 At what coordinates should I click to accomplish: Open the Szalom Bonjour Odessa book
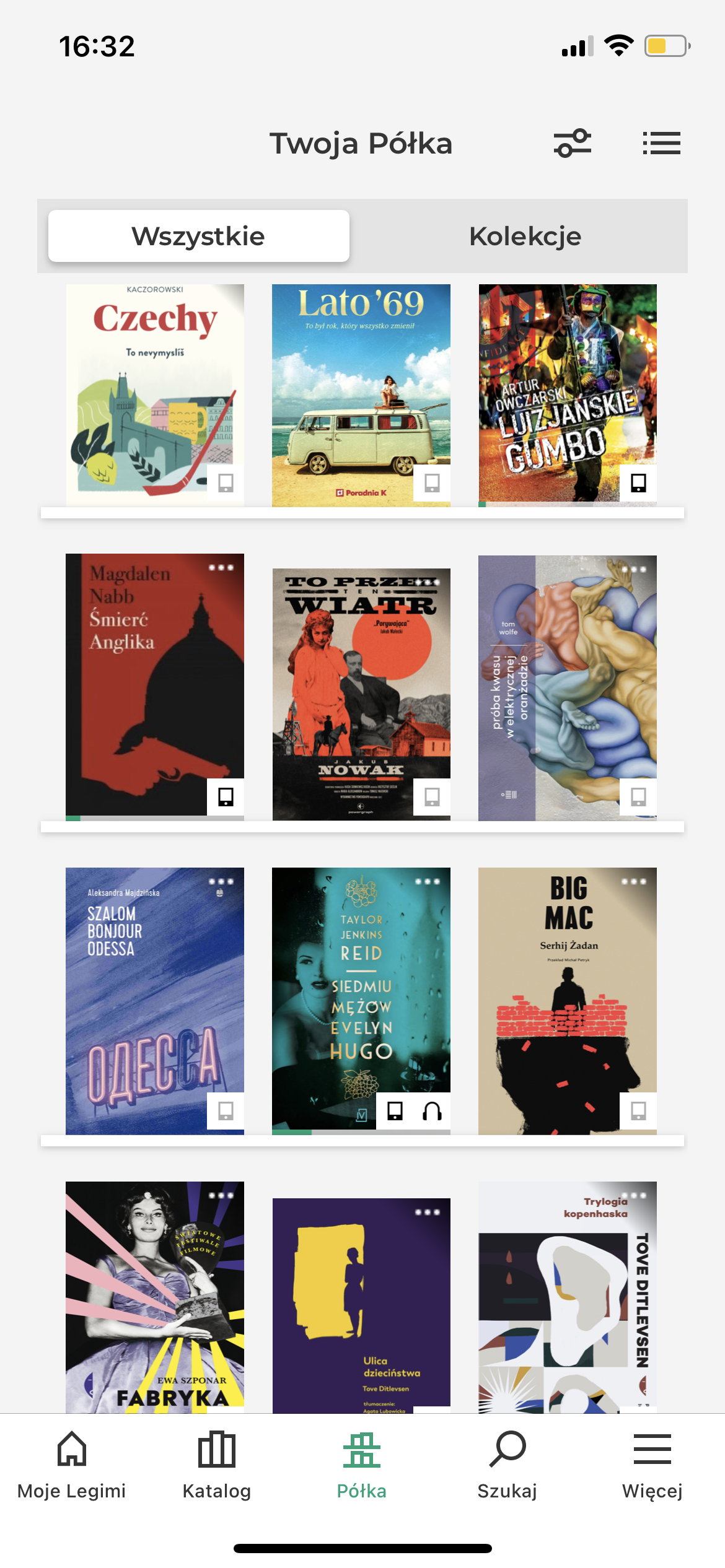click(155, 1001)
